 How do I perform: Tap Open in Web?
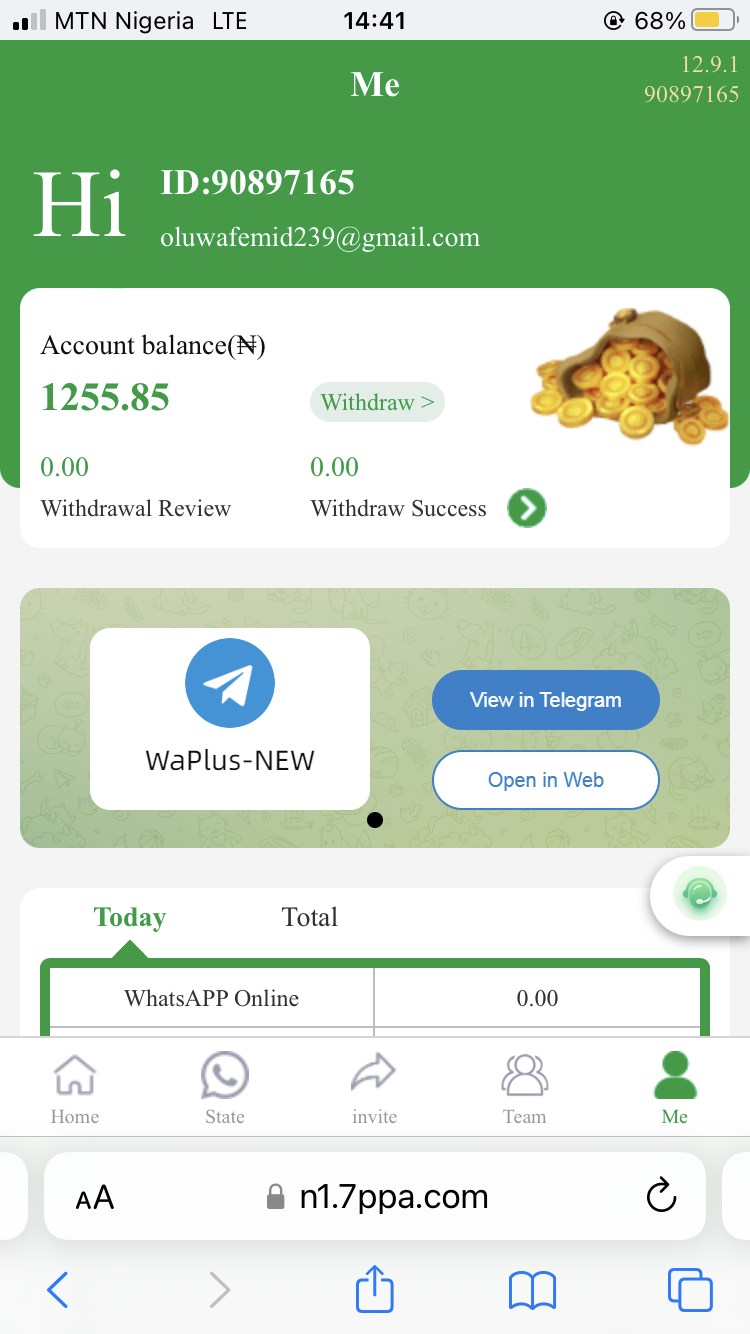[545, 780]
